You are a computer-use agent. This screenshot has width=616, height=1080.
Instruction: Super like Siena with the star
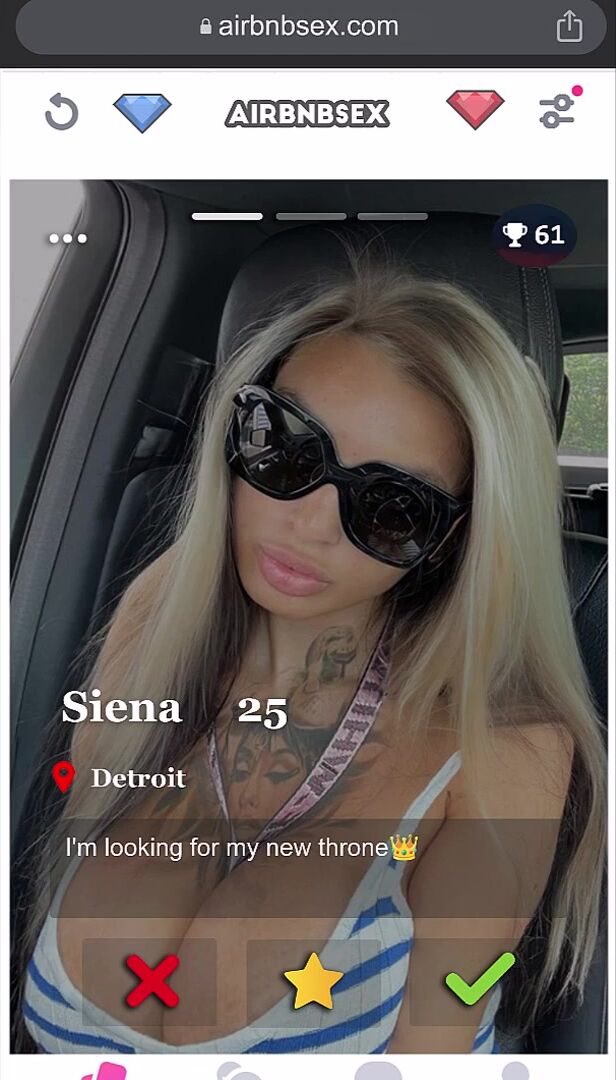click(x=313, y=980)
